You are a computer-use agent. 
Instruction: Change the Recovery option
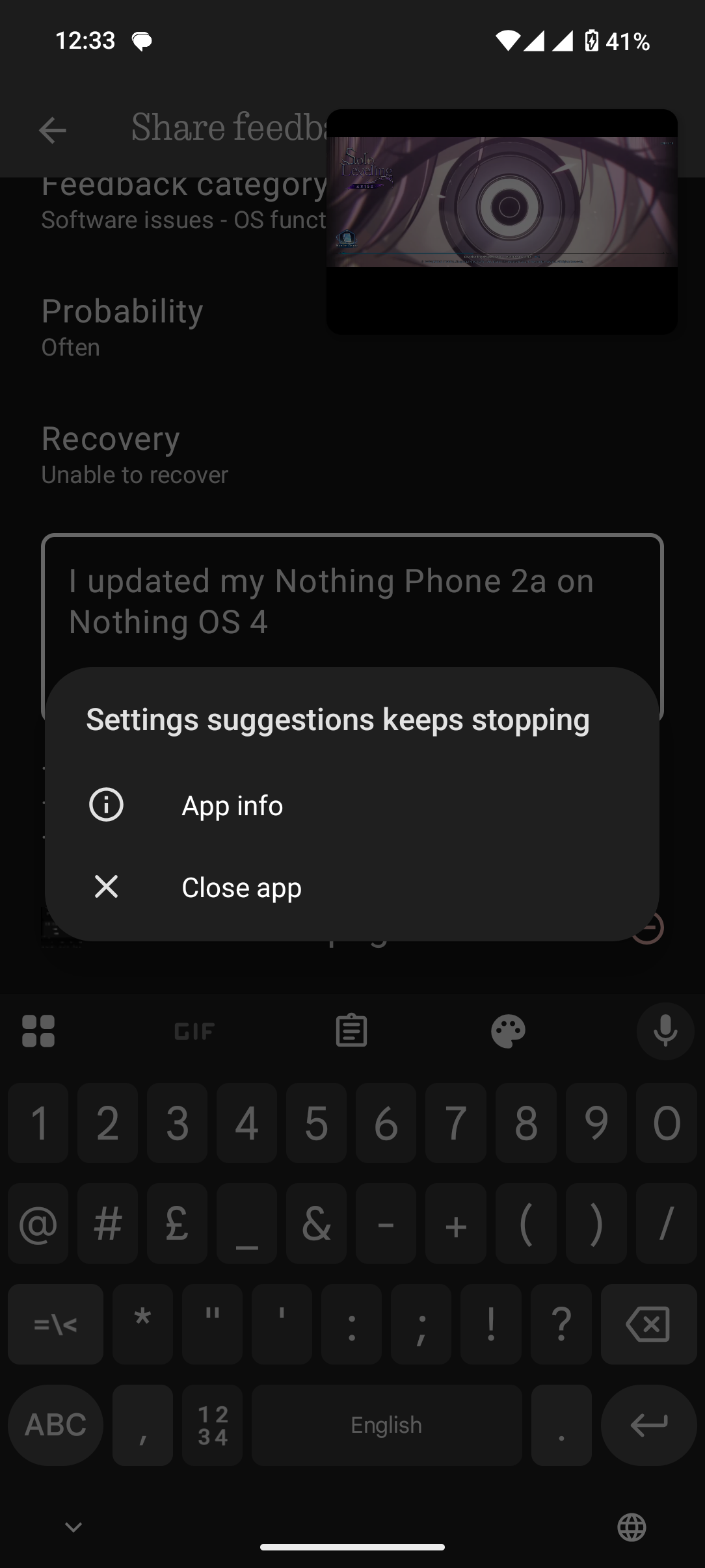[x=135, y=455]
